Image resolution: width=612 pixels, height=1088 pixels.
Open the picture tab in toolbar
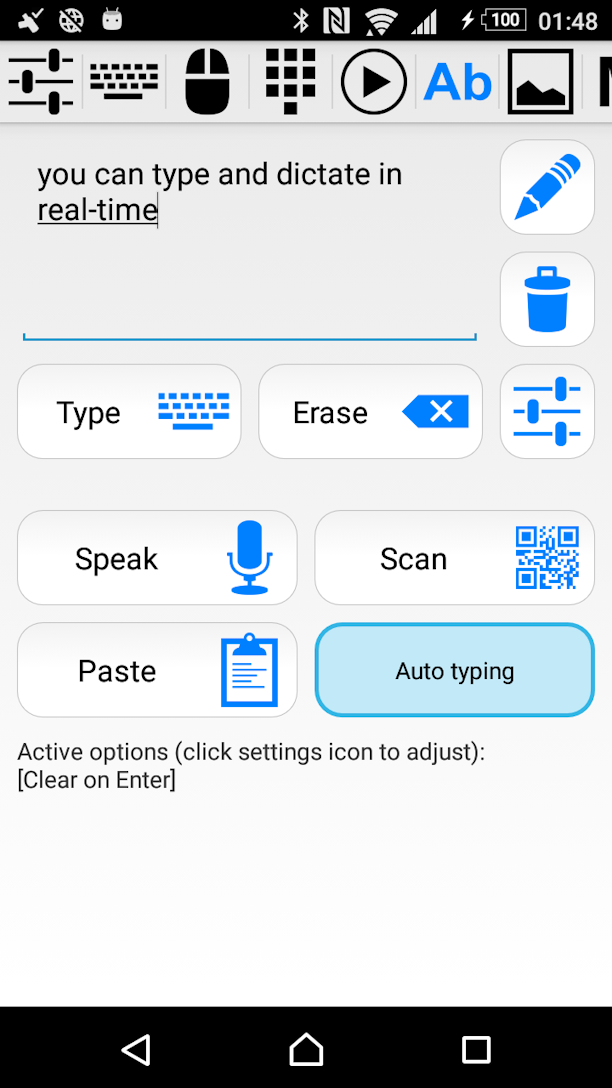(x=541, y=82)
